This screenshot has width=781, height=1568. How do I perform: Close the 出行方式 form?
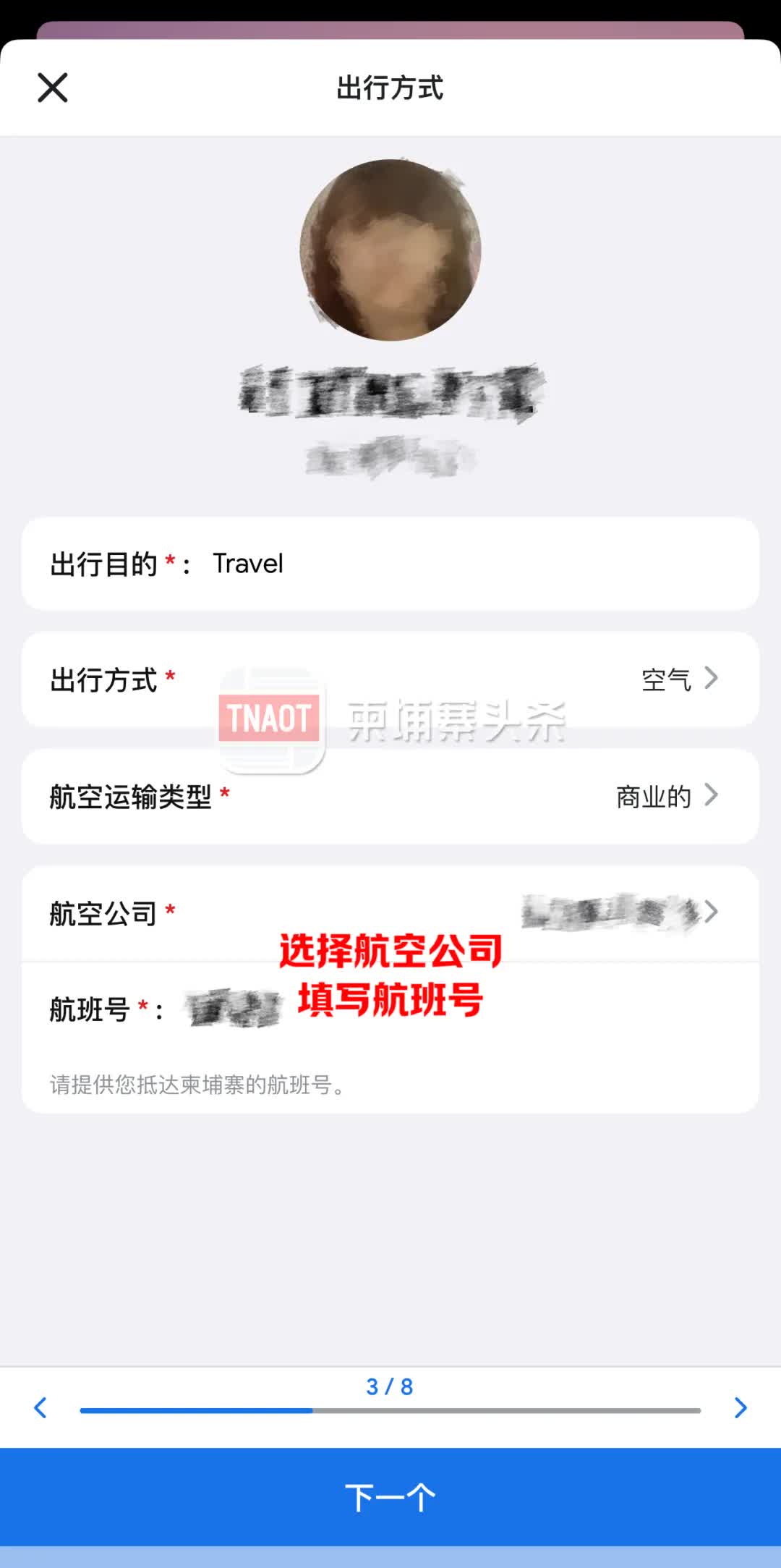click(52, 88)
